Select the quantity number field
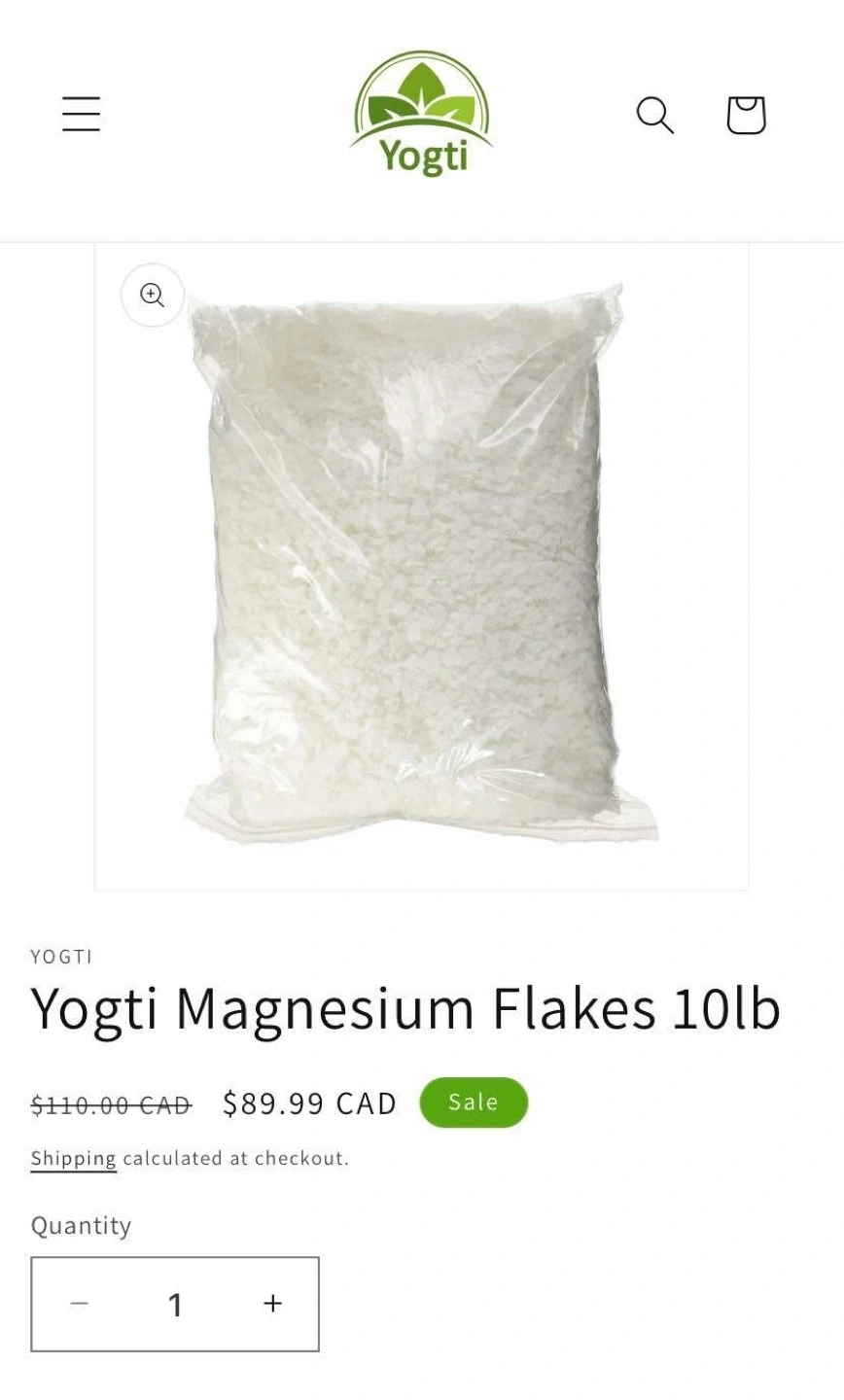The width and height of the screenshot is (844, 1400). point(175,1304)
